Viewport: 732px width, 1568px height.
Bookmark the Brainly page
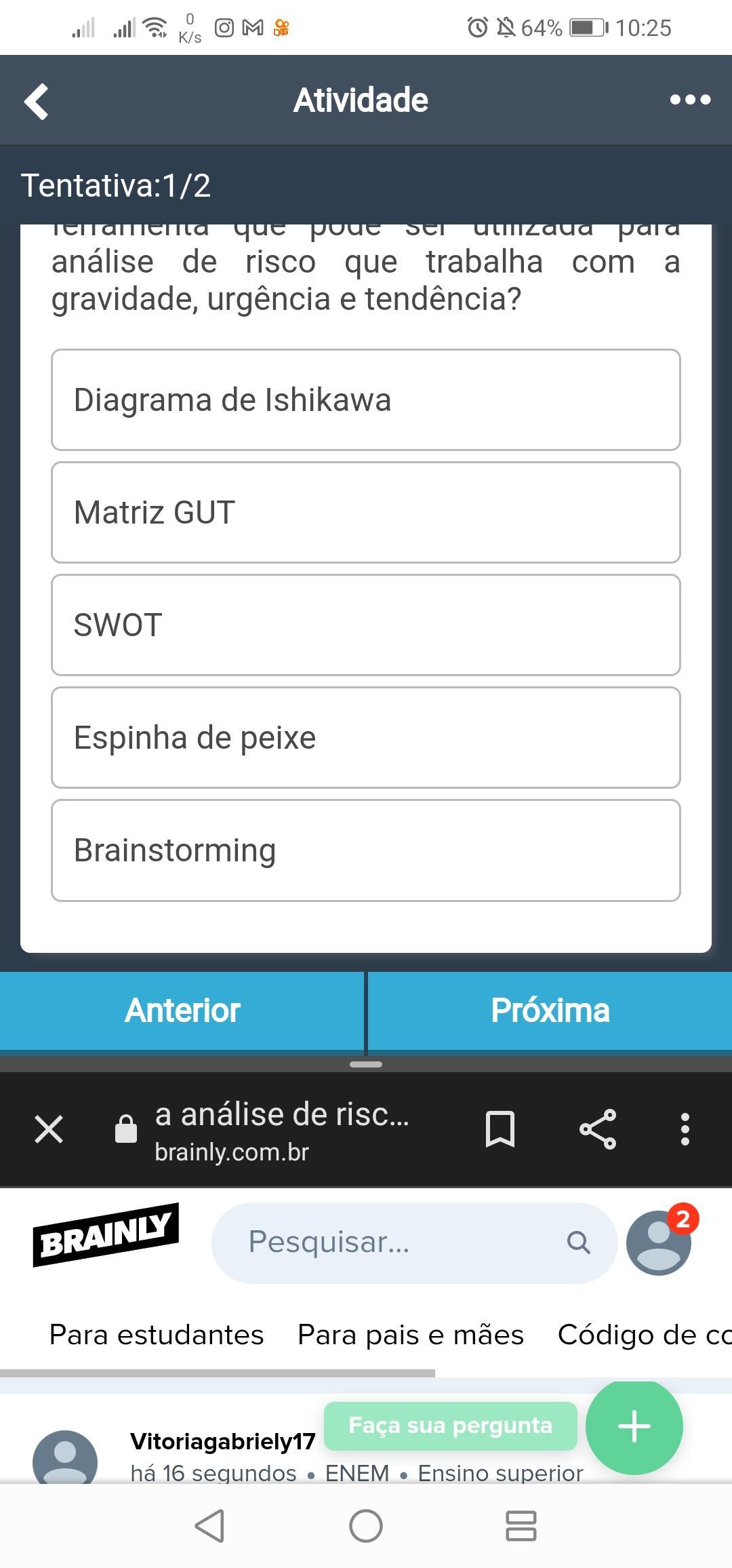pyautogui.click(x=500, y=1129)
